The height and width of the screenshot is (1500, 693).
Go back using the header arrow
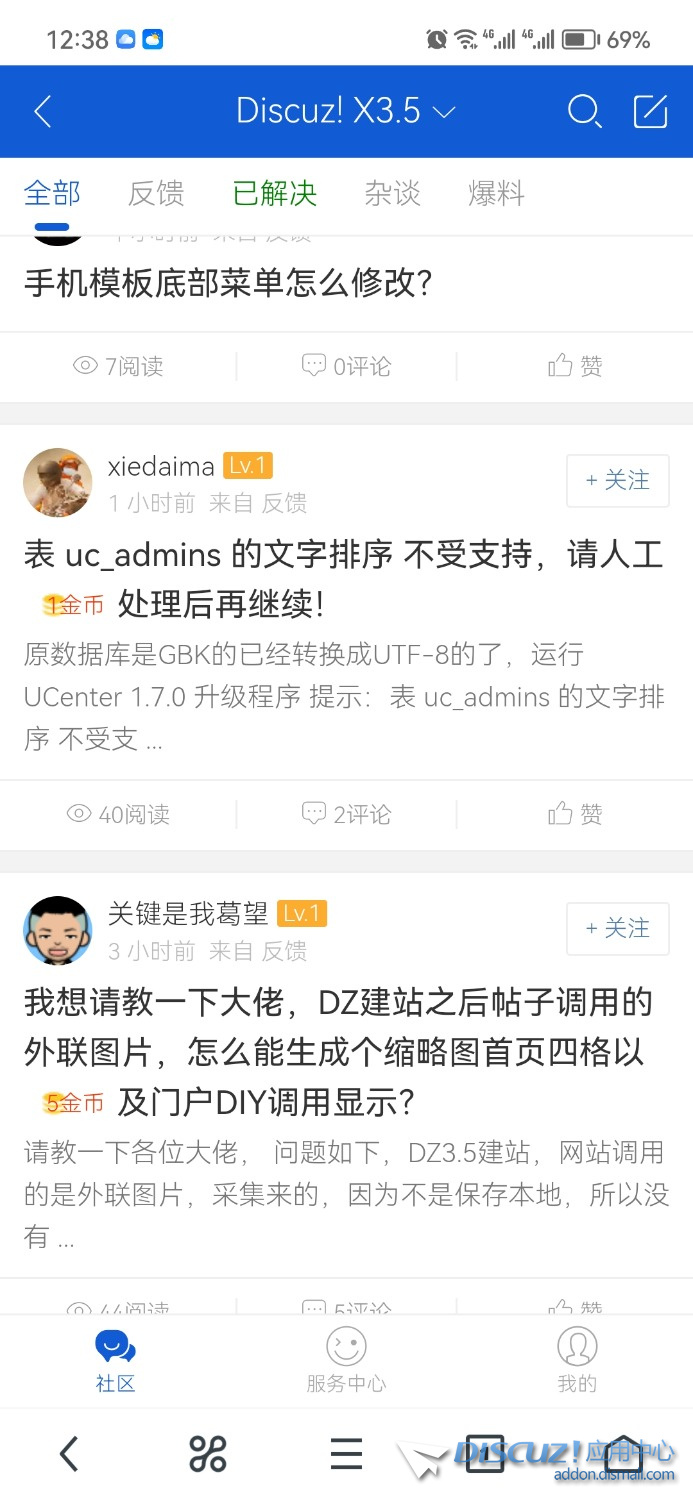[x=42, y=111]
